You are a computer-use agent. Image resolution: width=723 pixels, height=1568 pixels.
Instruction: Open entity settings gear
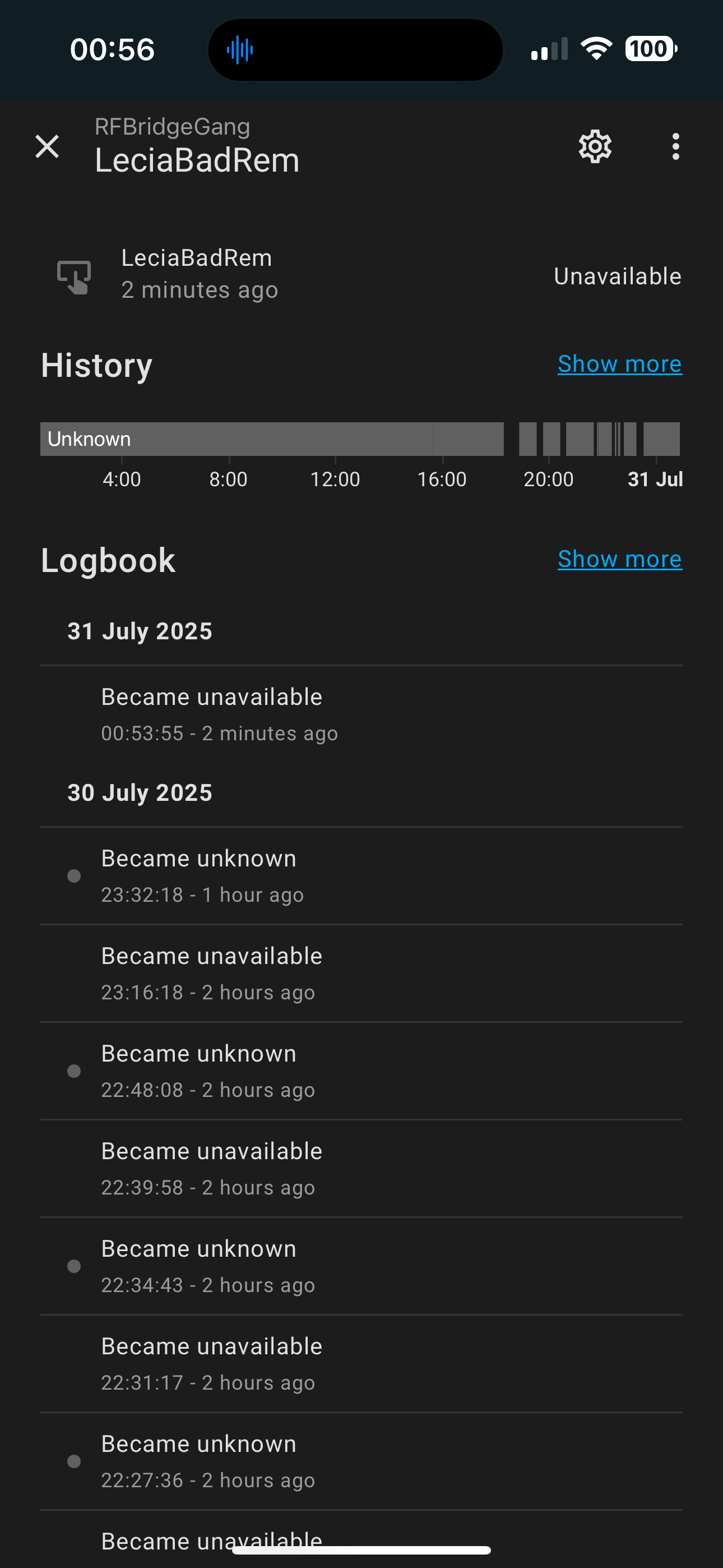click(x=595, y=147)
